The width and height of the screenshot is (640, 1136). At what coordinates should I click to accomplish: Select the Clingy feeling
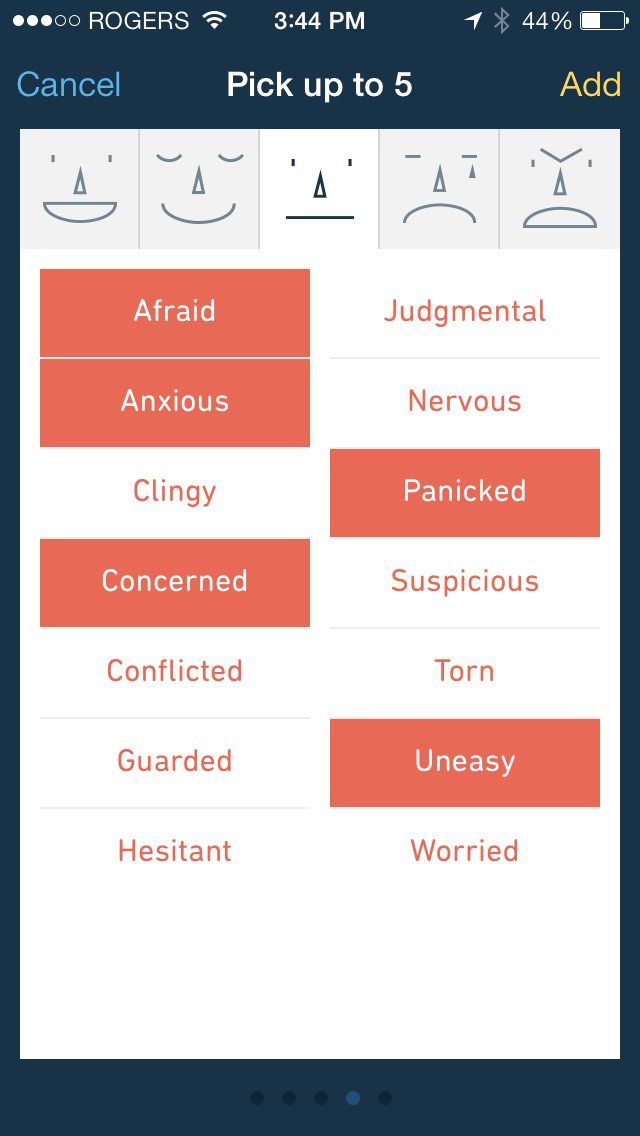[175, 492]
